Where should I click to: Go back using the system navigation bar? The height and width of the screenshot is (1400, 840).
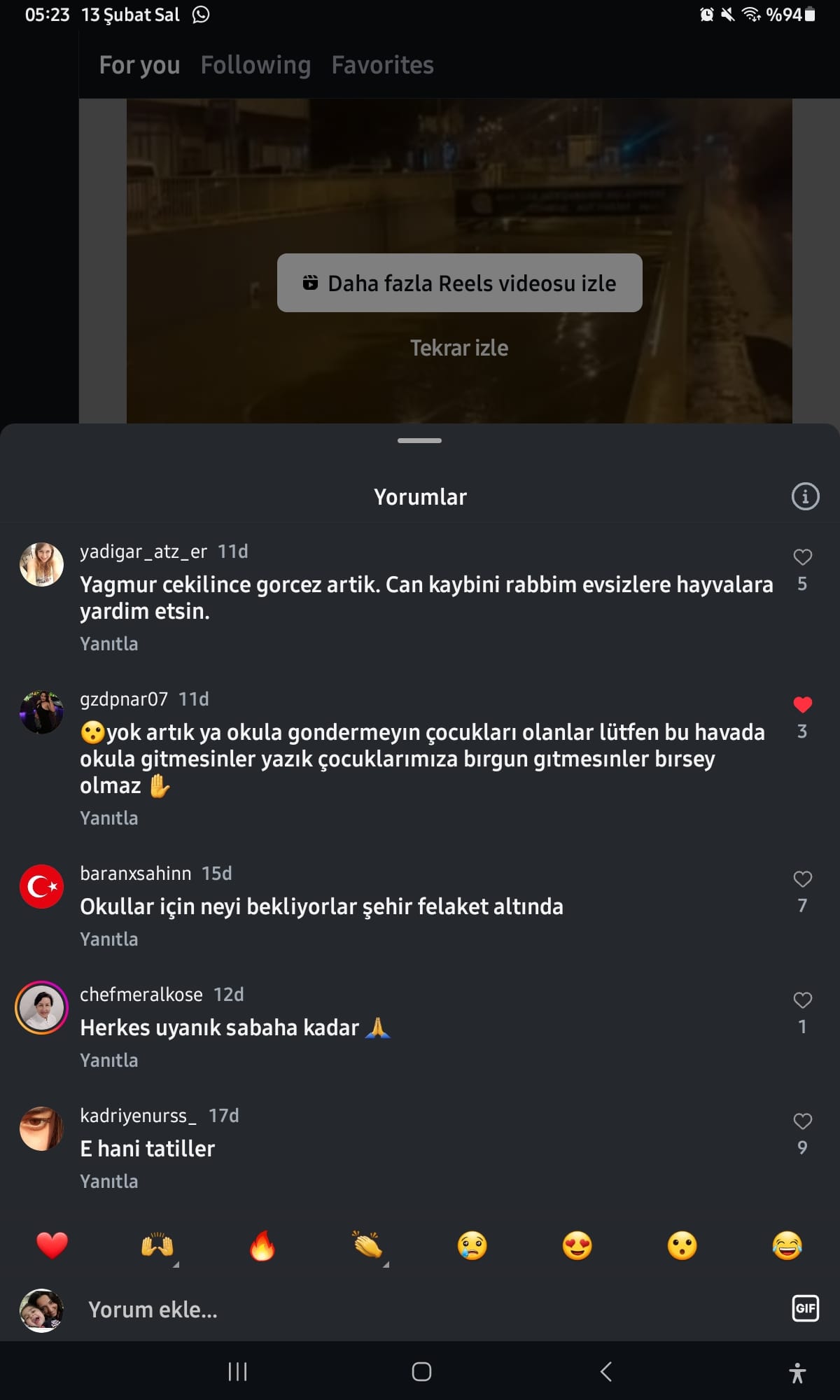click(606, 1371)
